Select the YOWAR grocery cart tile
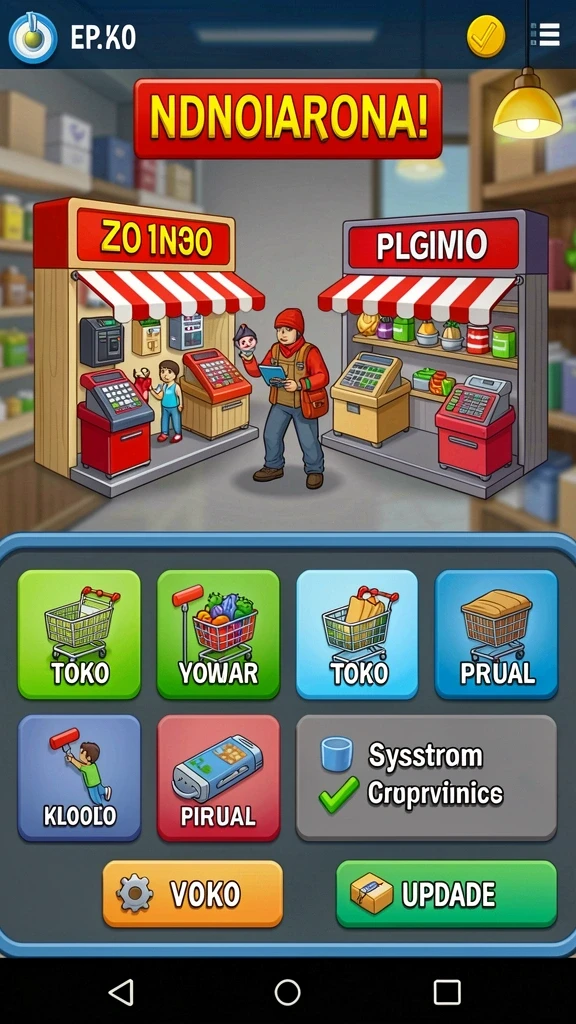 click(218, 634)
